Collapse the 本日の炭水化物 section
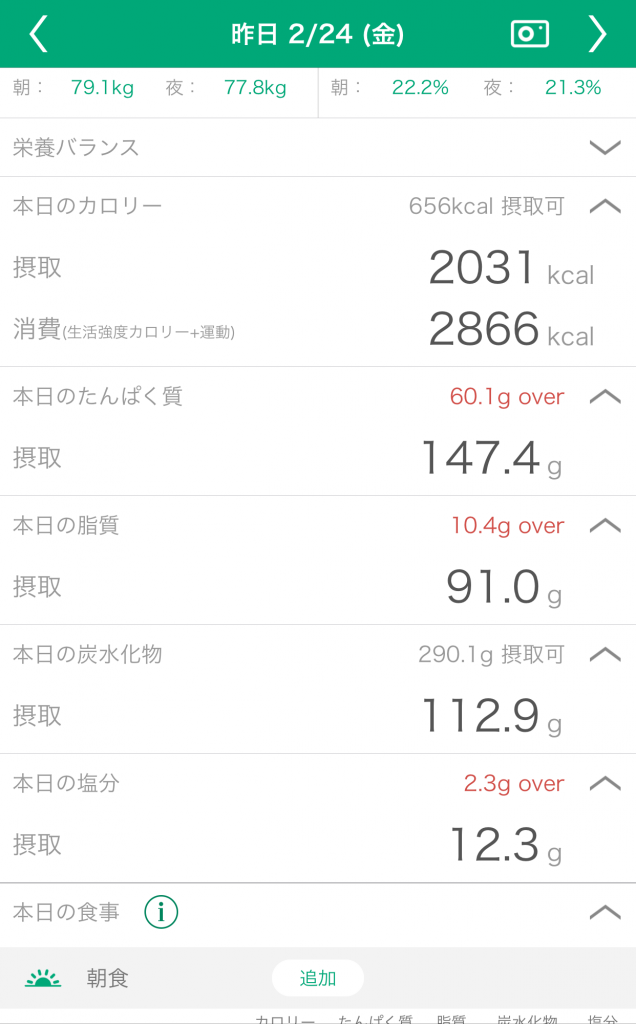The image size is (636, 1024). click(x=605, y=654)
